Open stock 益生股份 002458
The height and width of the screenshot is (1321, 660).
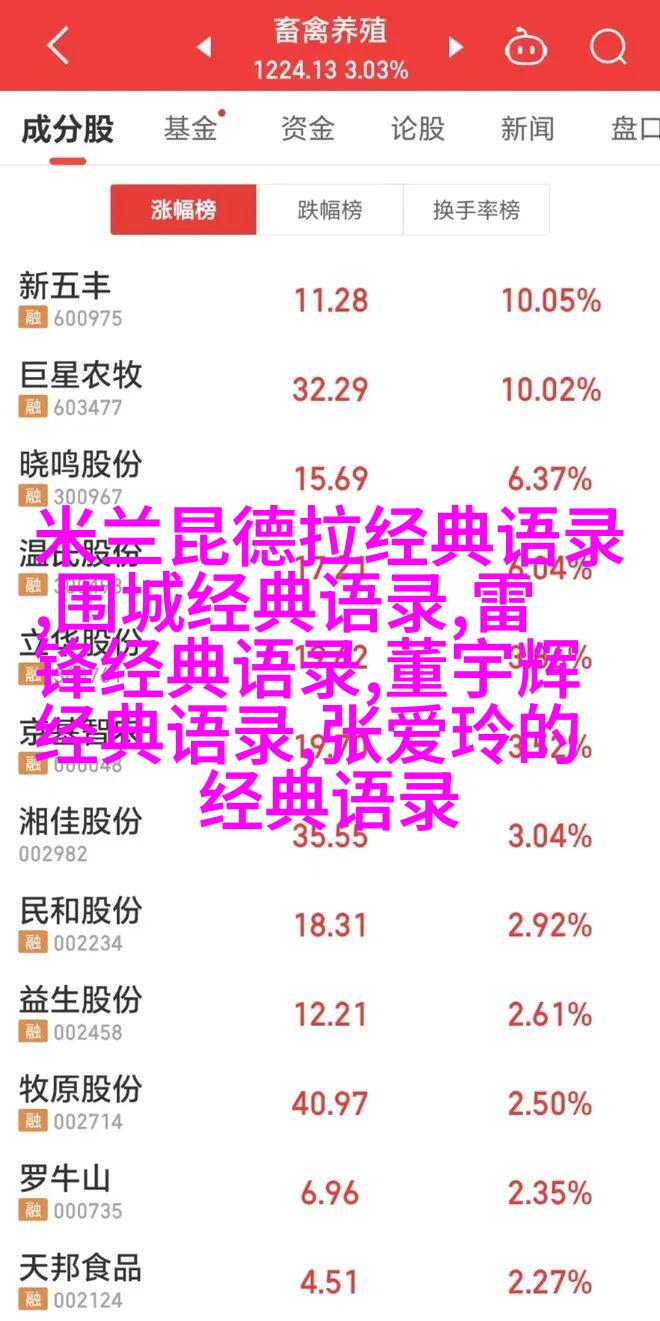click(x=330, y=1012)
